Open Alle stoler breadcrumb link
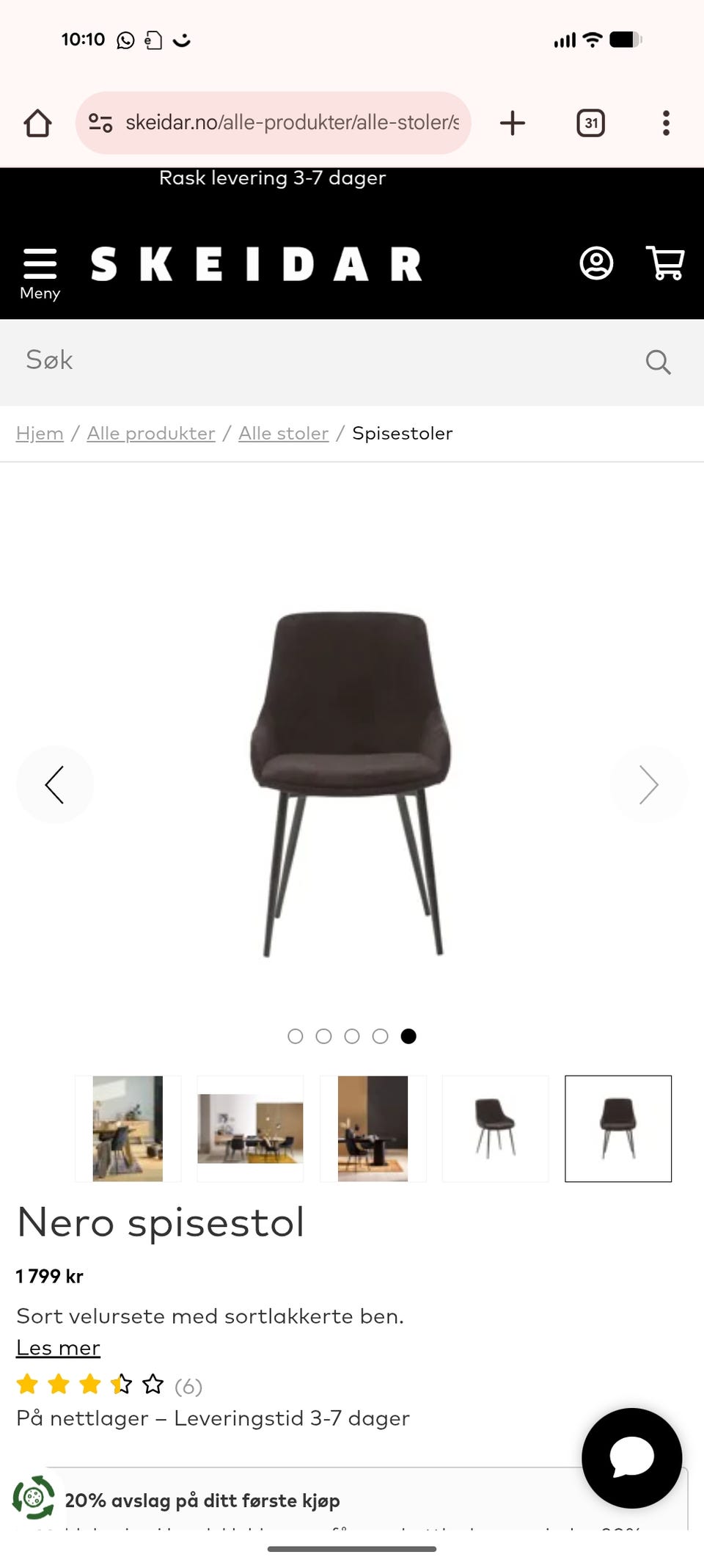Viewport: 704px width, 1568px height. pos(283,434)
